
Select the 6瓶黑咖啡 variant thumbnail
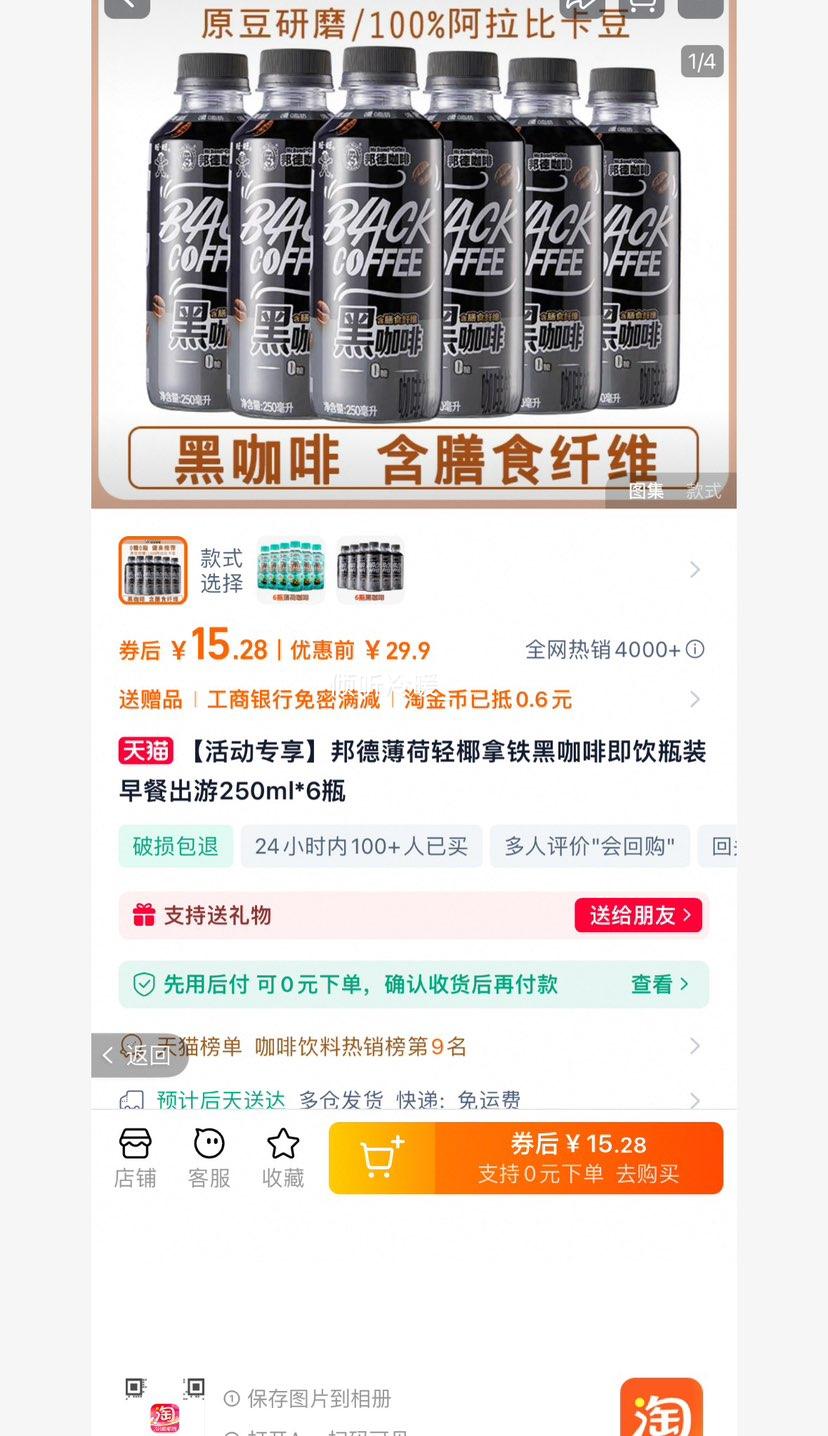(x=370, y=569)
